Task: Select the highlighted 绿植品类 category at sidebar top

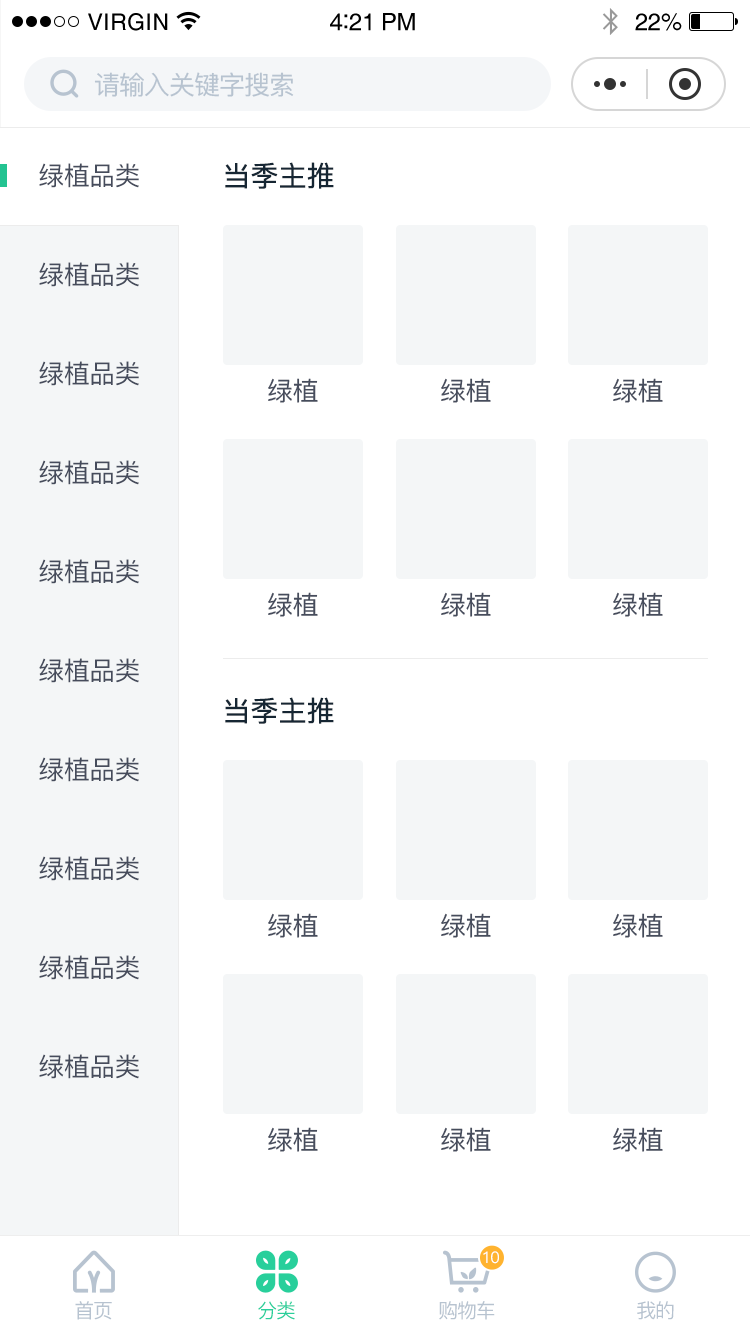Action: click(89, 176)
